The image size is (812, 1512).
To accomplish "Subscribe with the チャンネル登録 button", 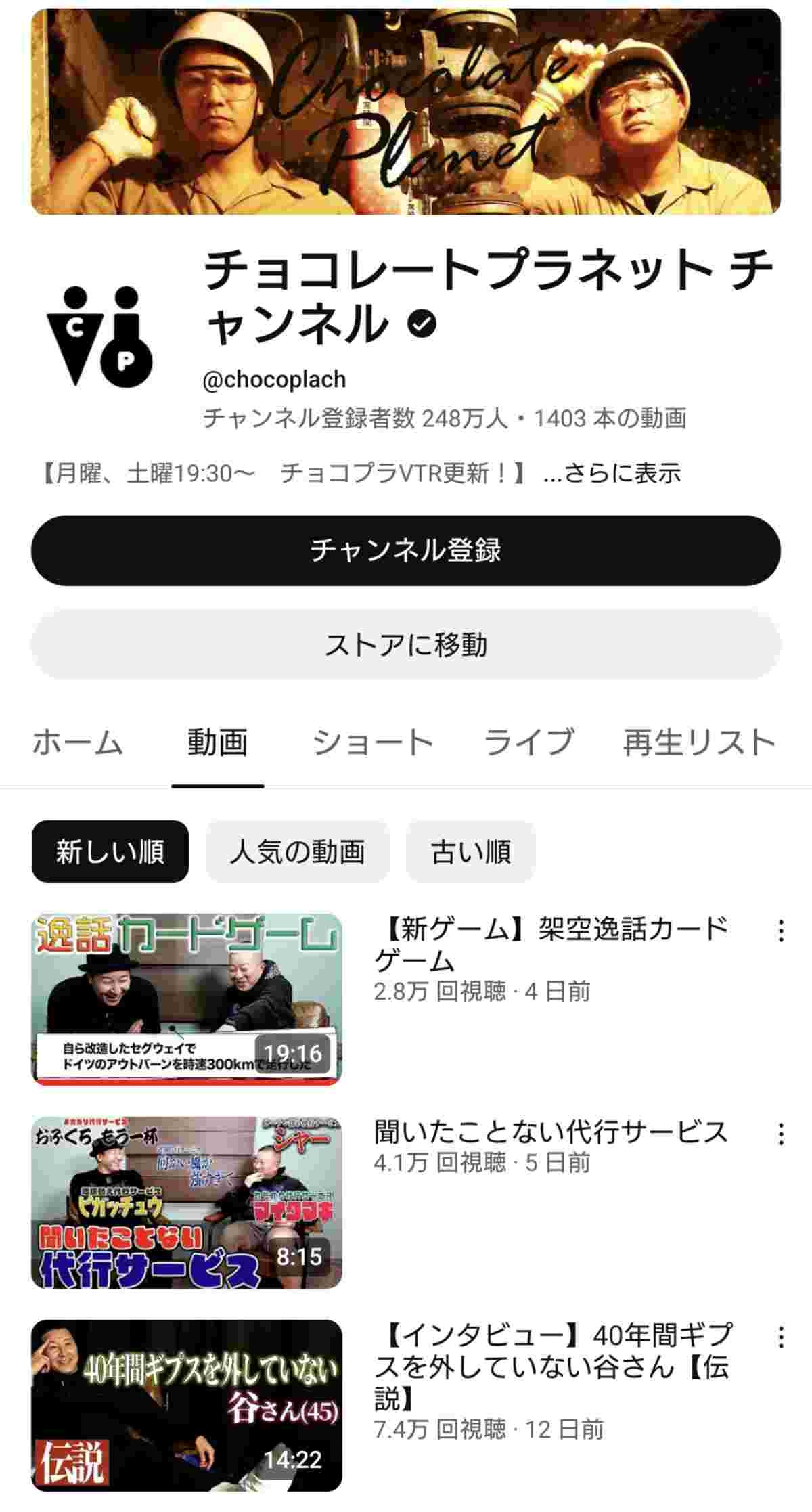I will tap(406, 550).
